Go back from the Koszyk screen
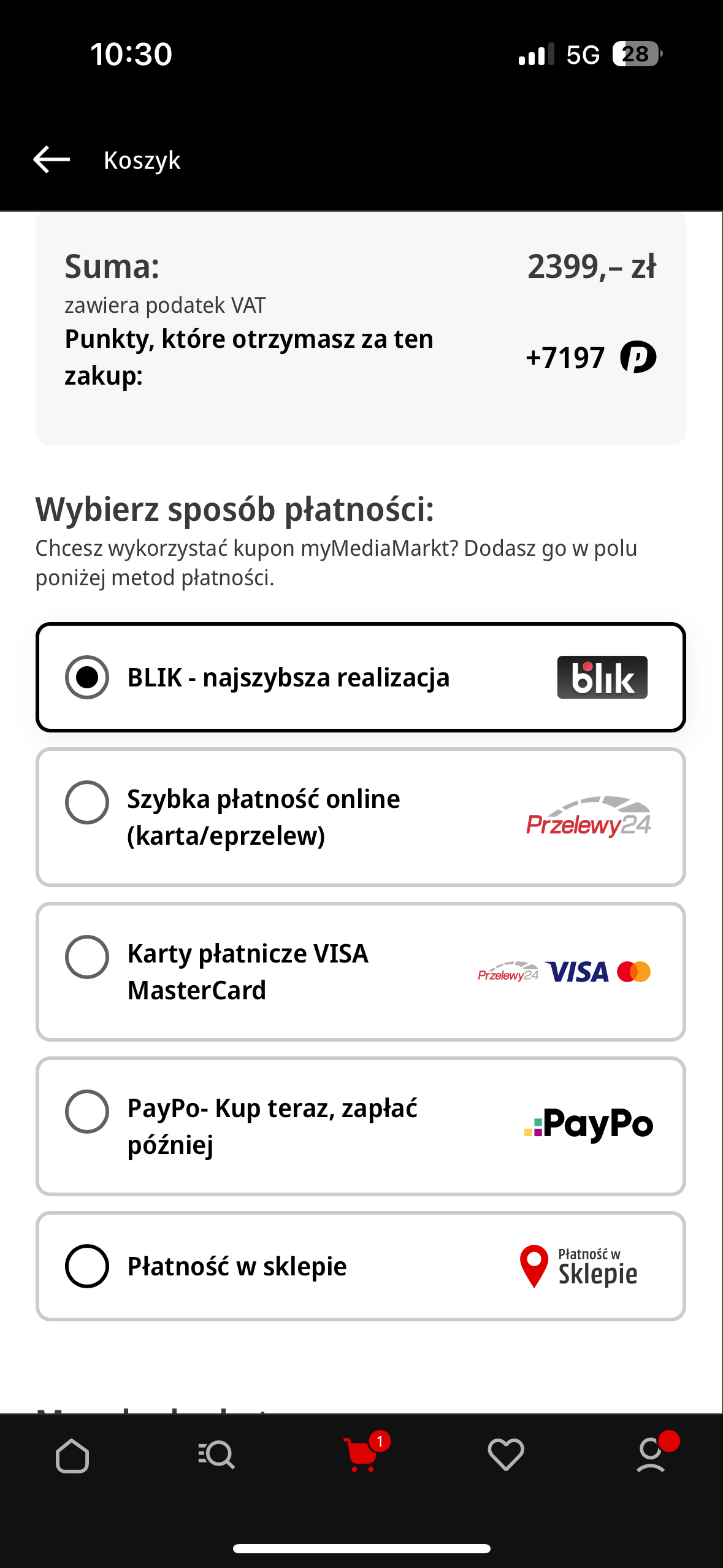This screenshot has height=1568, width=723. (52, 160)
